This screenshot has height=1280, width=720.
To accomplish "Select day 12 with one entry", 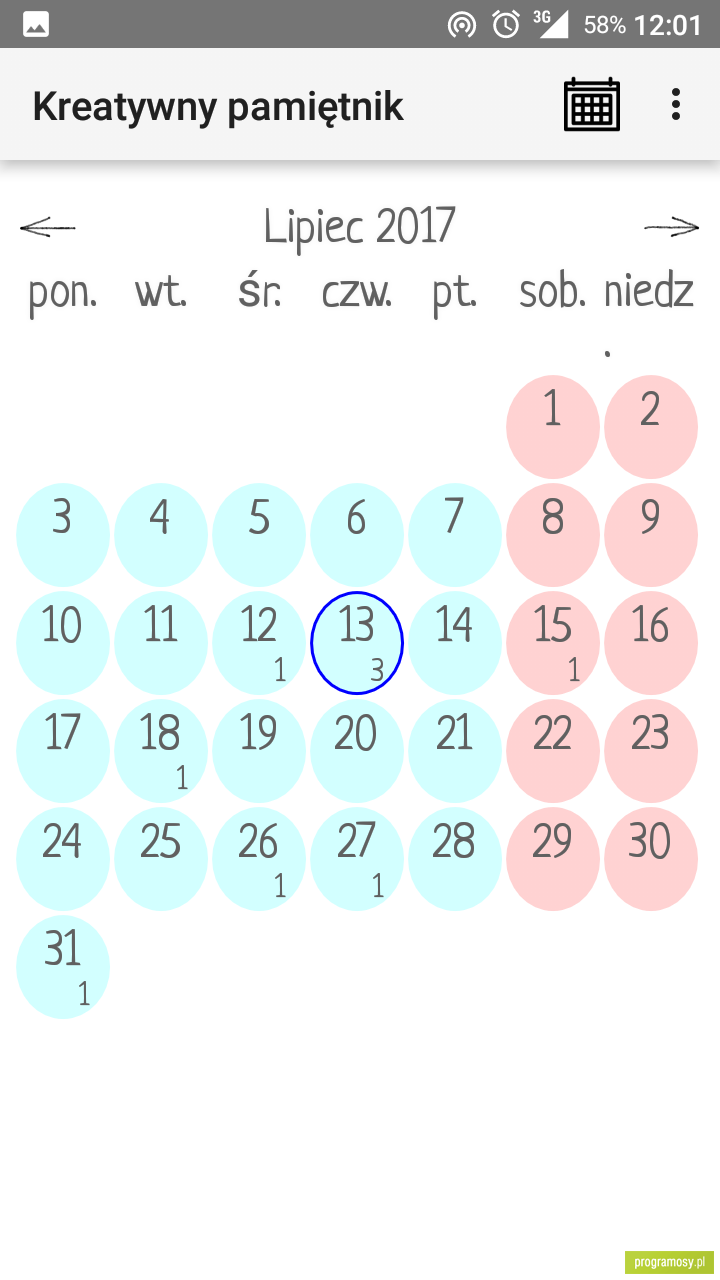I will coord(259,643).
